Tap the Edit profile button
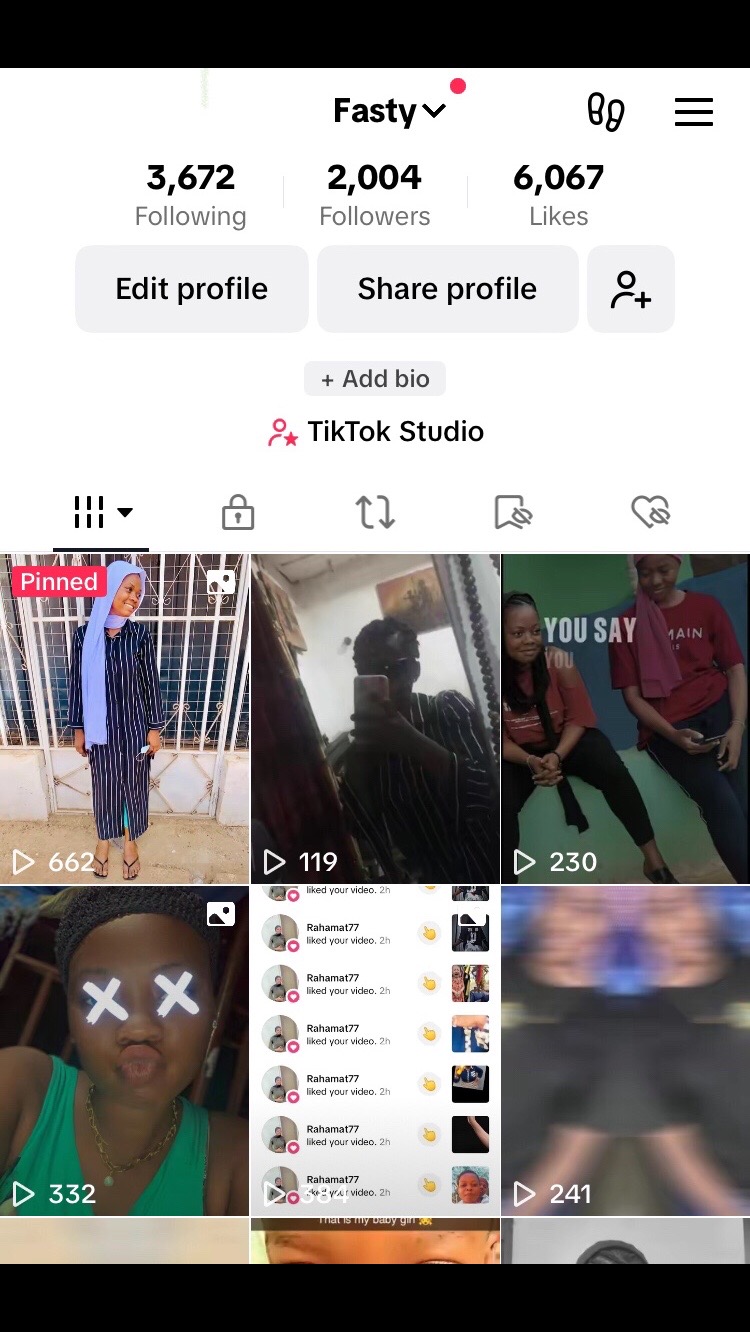This screenshot has width=750, height=1332. [x=192, y=289]
